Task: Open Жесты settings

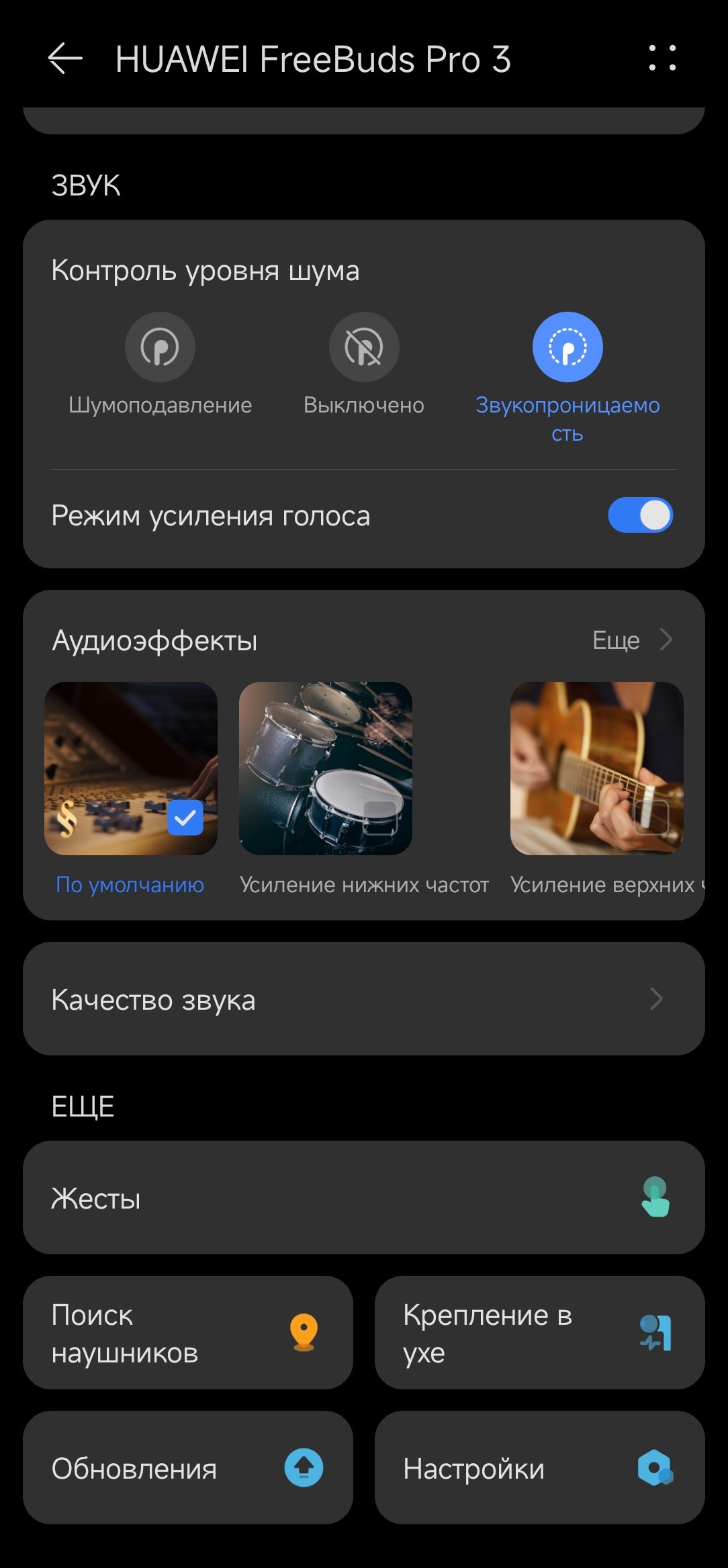Action: click(x=364, y=1198)
